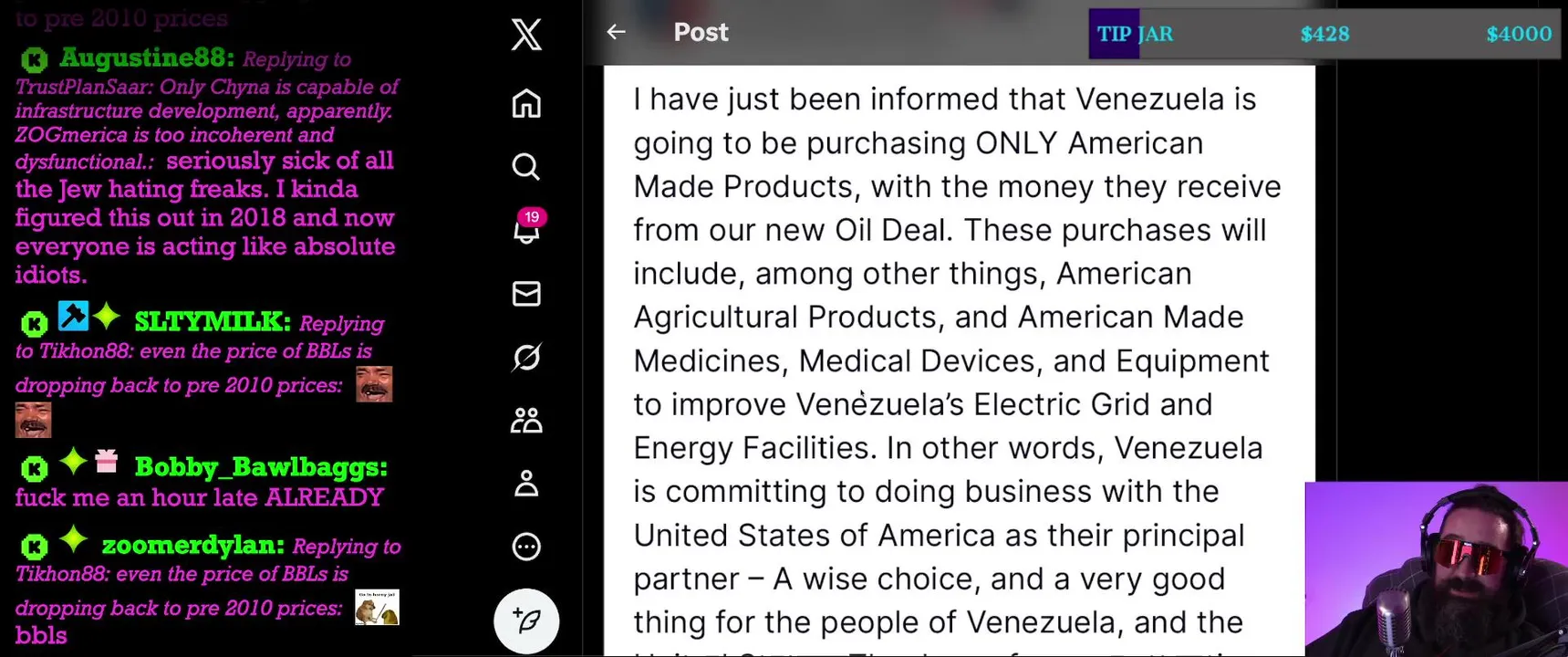
Task: Open the notifications bell with 19 badge
Action: 526,229
